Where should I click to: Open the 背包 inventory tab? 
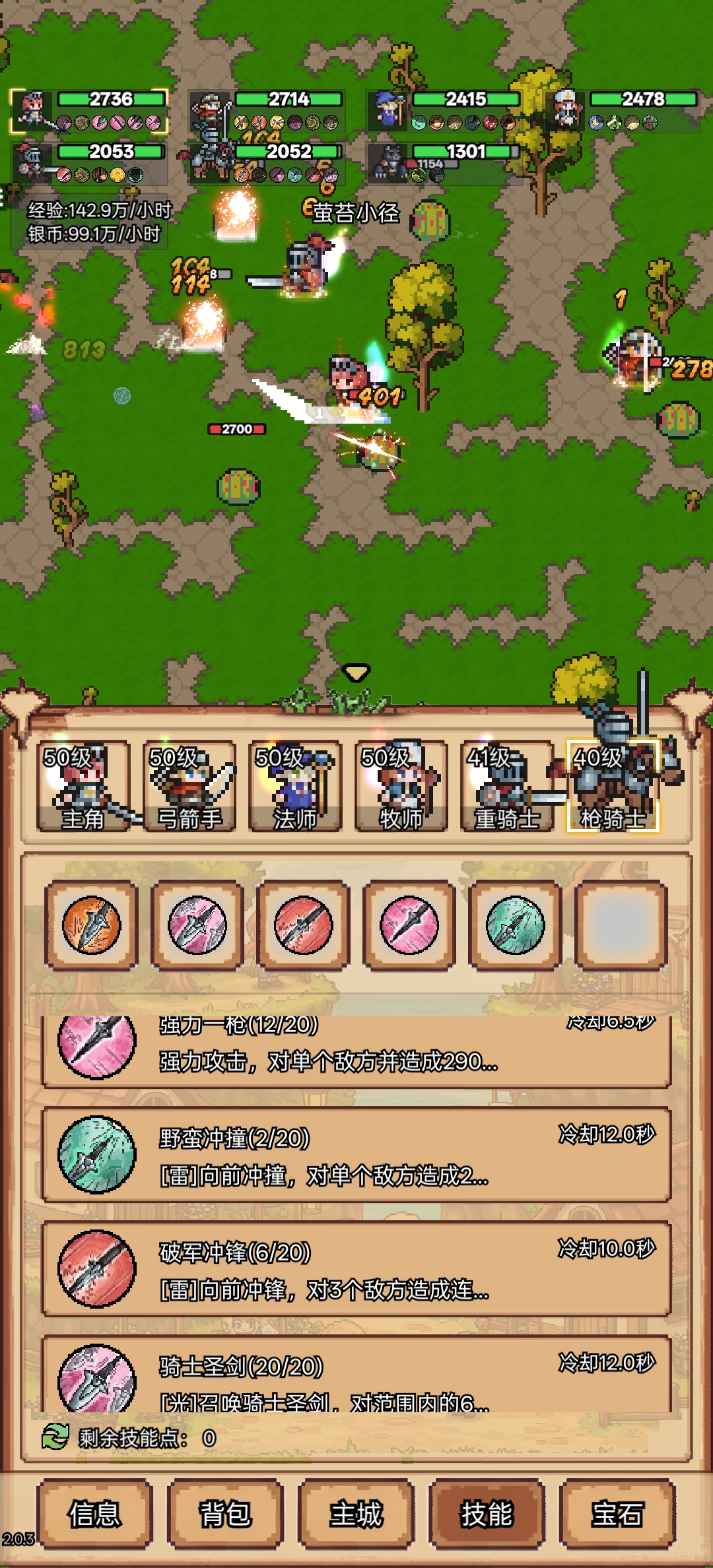point(225,1513)
